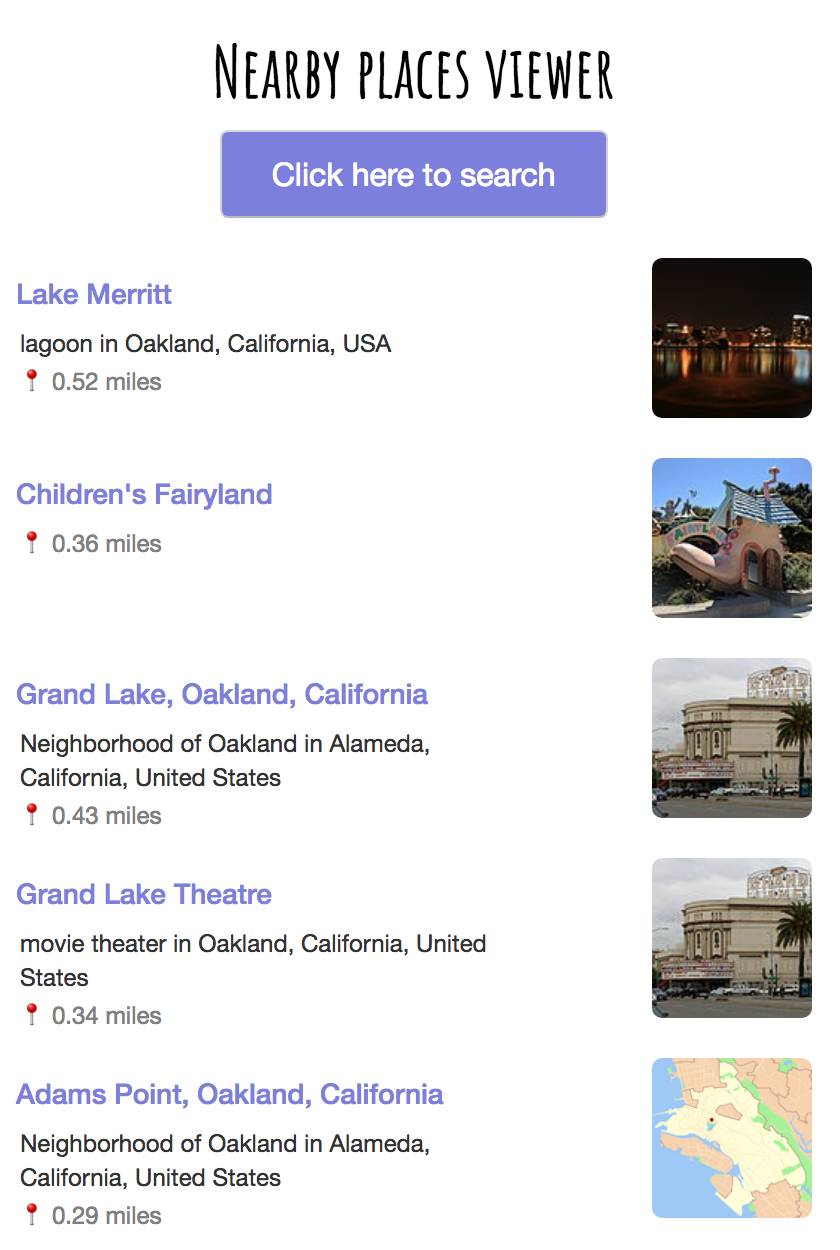Screen dimensions: 840x1250
Task: View the Lake Merritt night skyline photo
Action: pos(731,338)
